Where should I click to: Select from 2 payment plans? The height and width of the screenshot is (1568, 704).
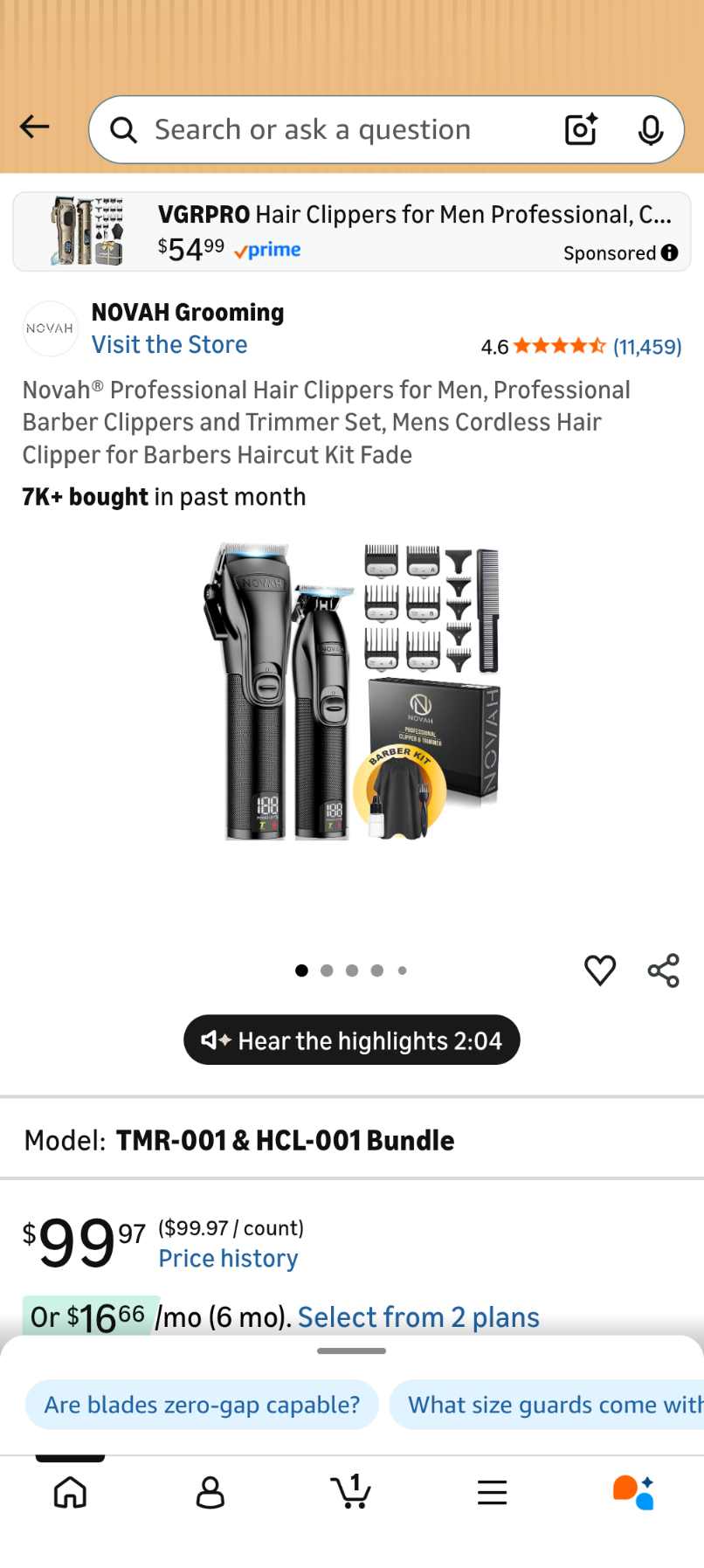tap(418, 1317)
